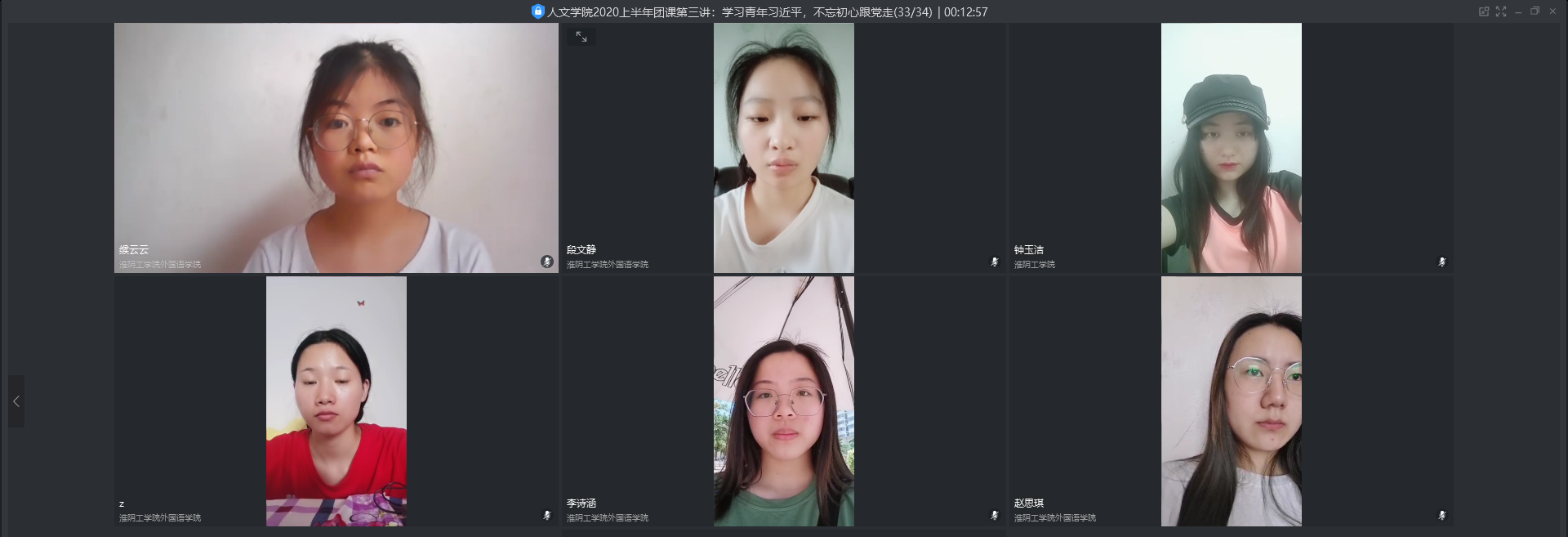Expand 段文静's video tile
This screenshot has width=1568, height=537.
point(581,37)
